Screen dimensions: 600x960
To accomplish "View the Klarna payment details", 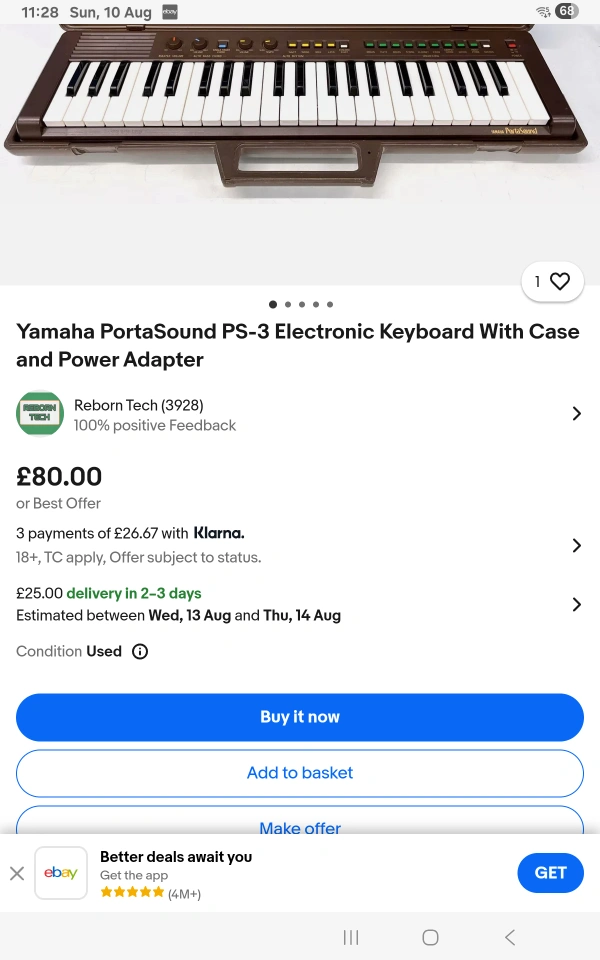I will click(x=300, y=545).
